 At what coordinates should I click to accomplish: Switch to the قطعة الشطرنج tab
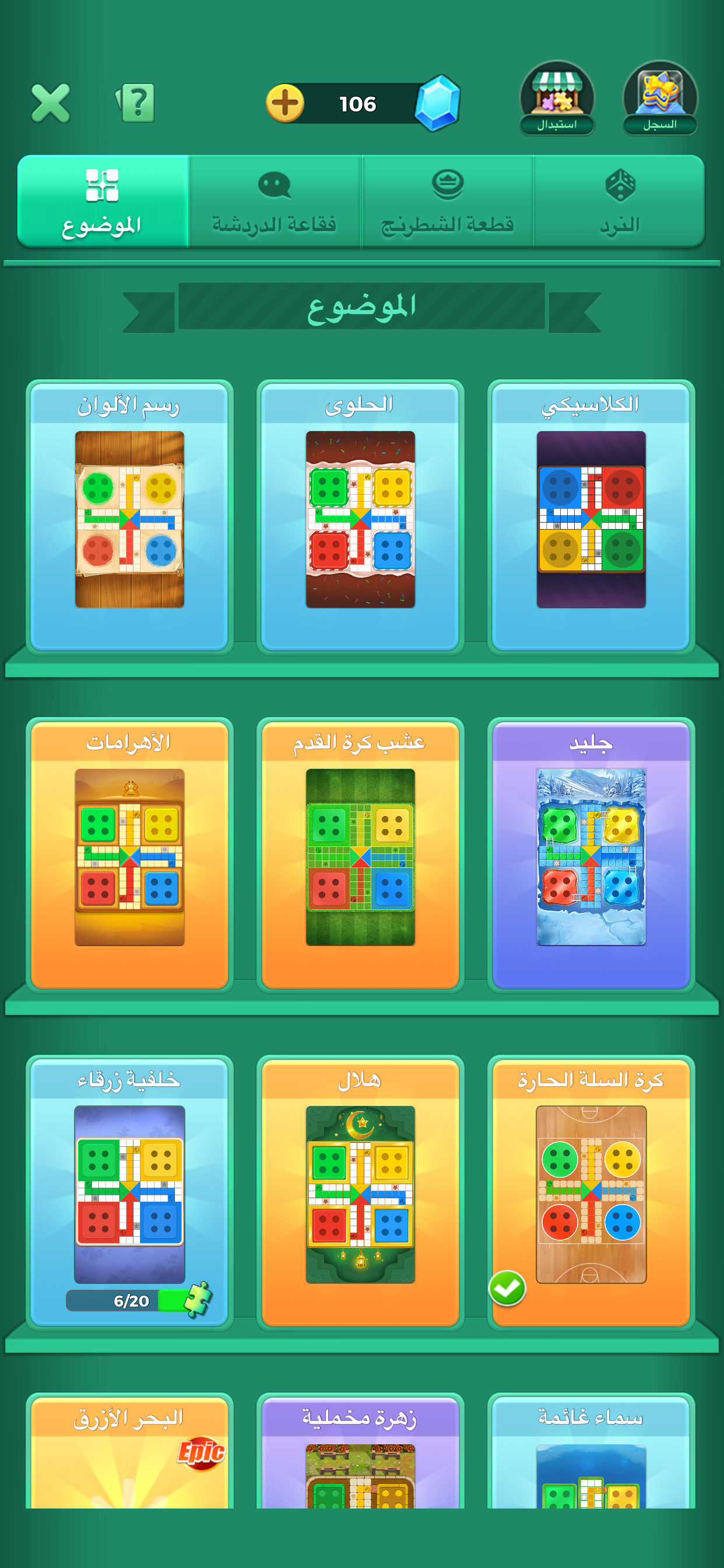pyautogui.click(x=447, y=201)
